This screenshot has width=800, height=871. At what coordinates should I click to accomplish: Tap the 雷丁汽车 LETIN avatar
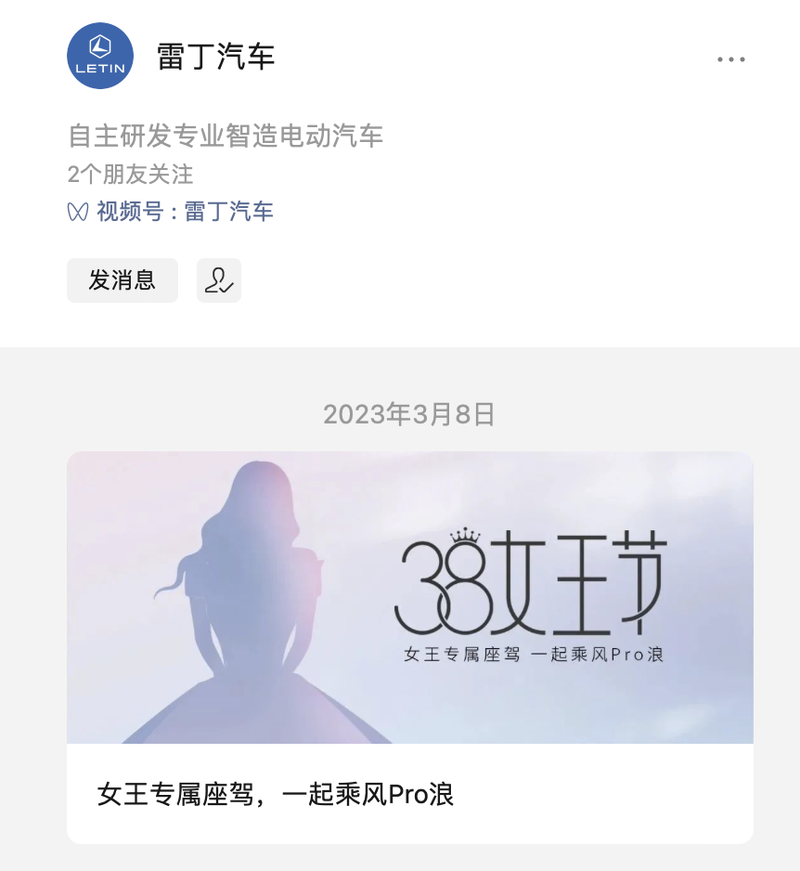[x=100, y=56]
